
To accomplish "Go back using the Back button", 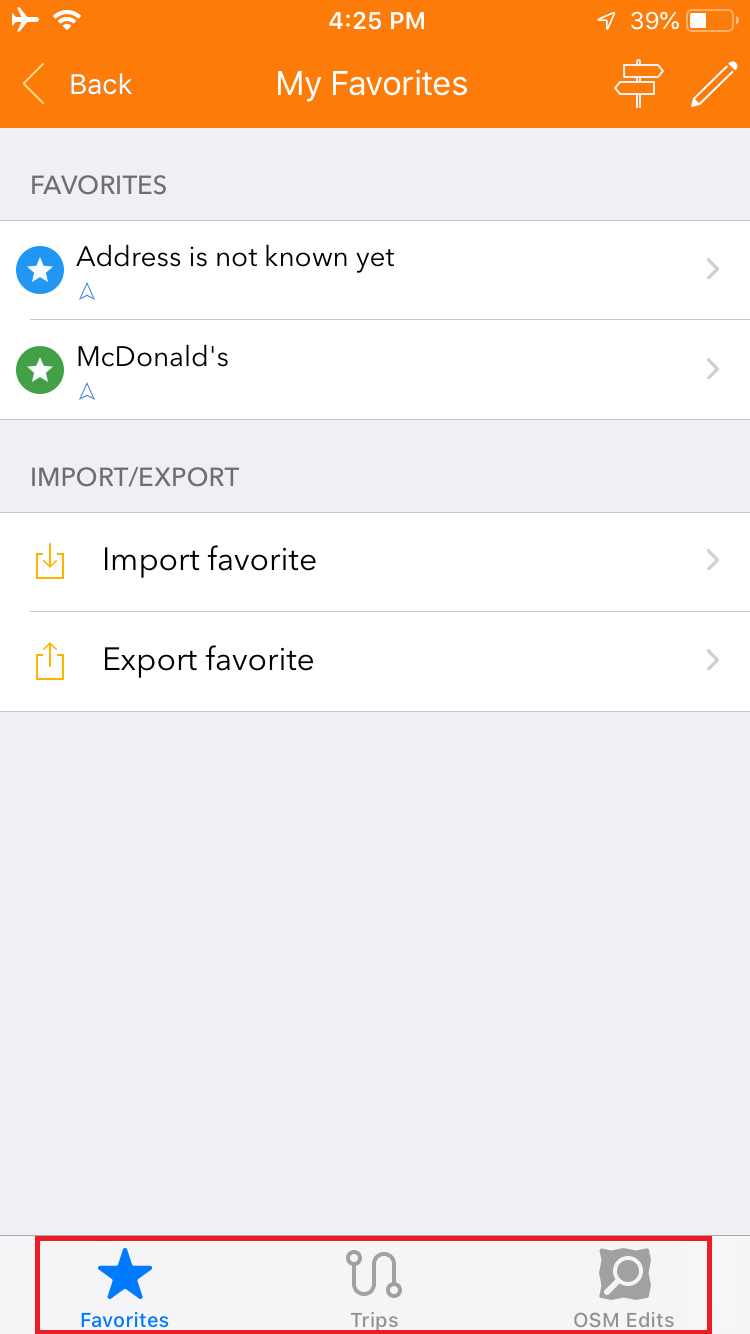I will click(x=78, y=85).
